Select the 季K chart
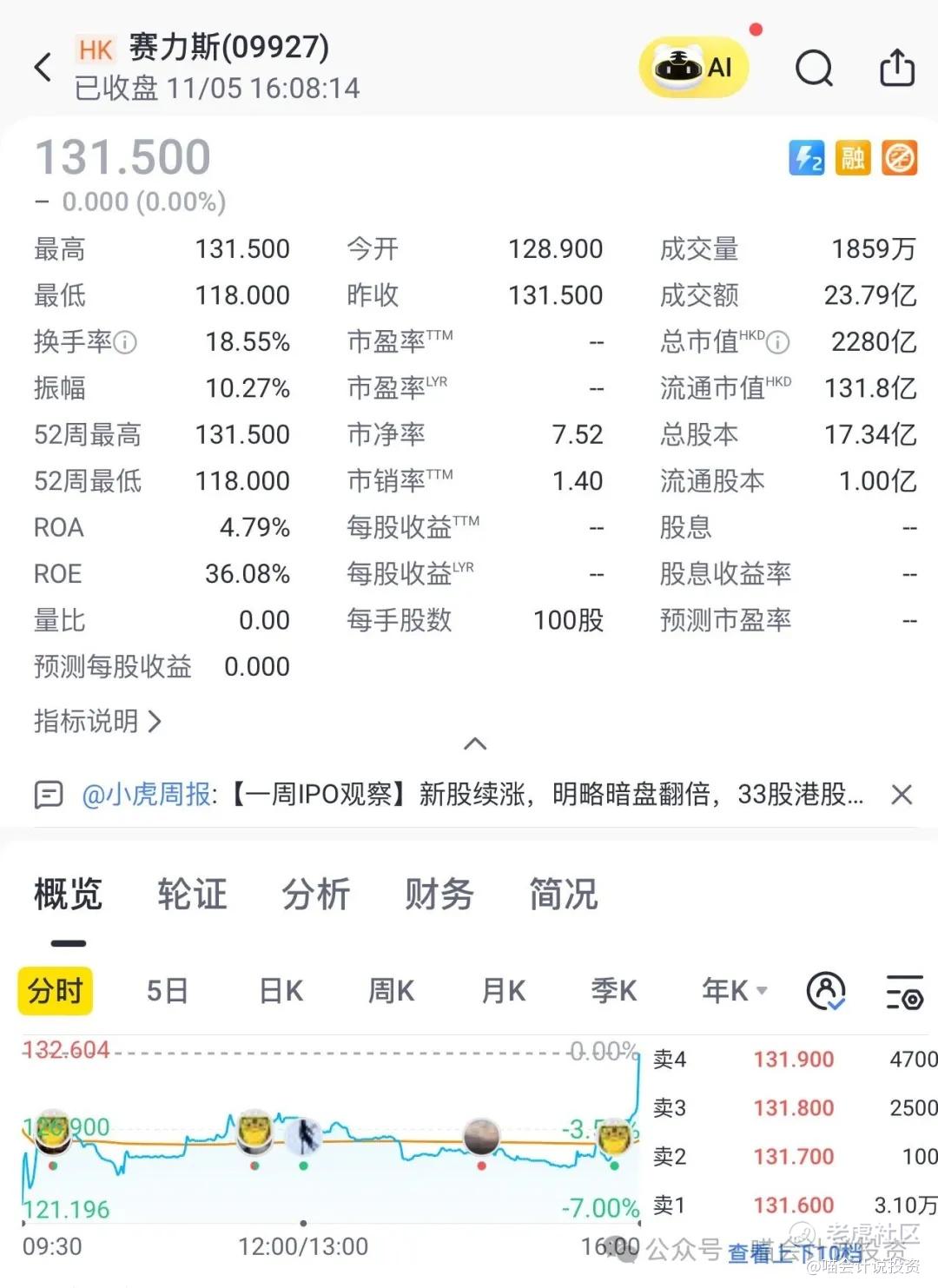 (x=614, y=991)
